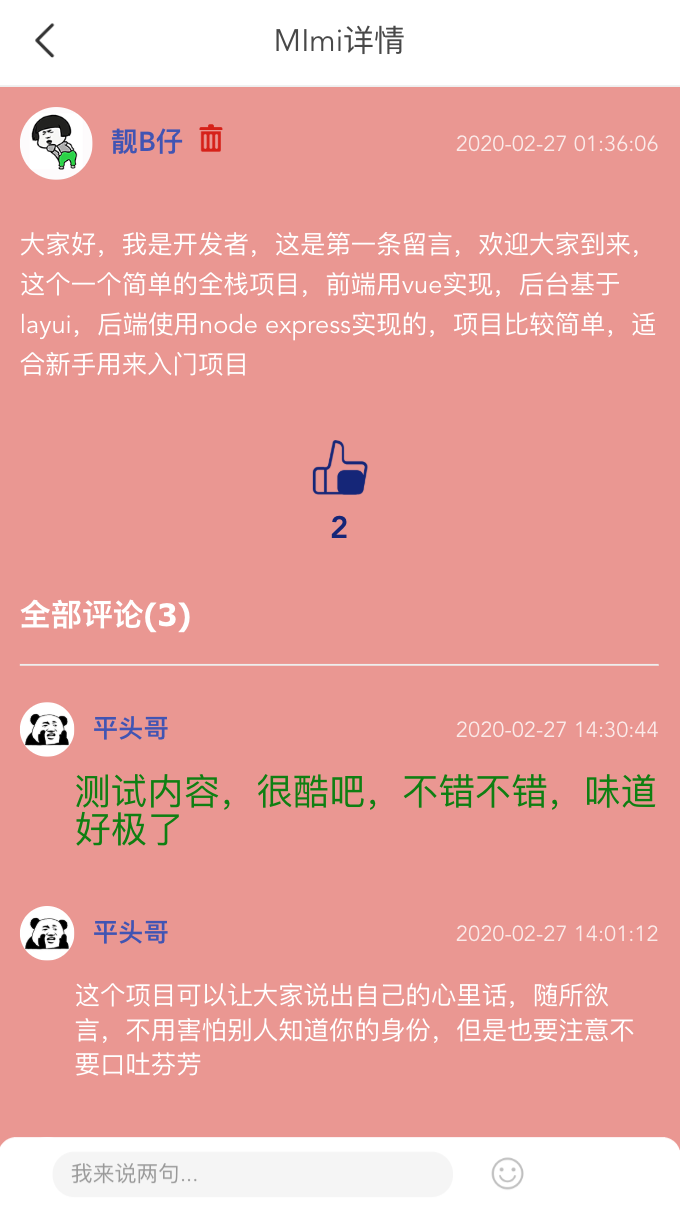
Task: Focus the 我来说两句 comment box
Action: [252, 1174]
